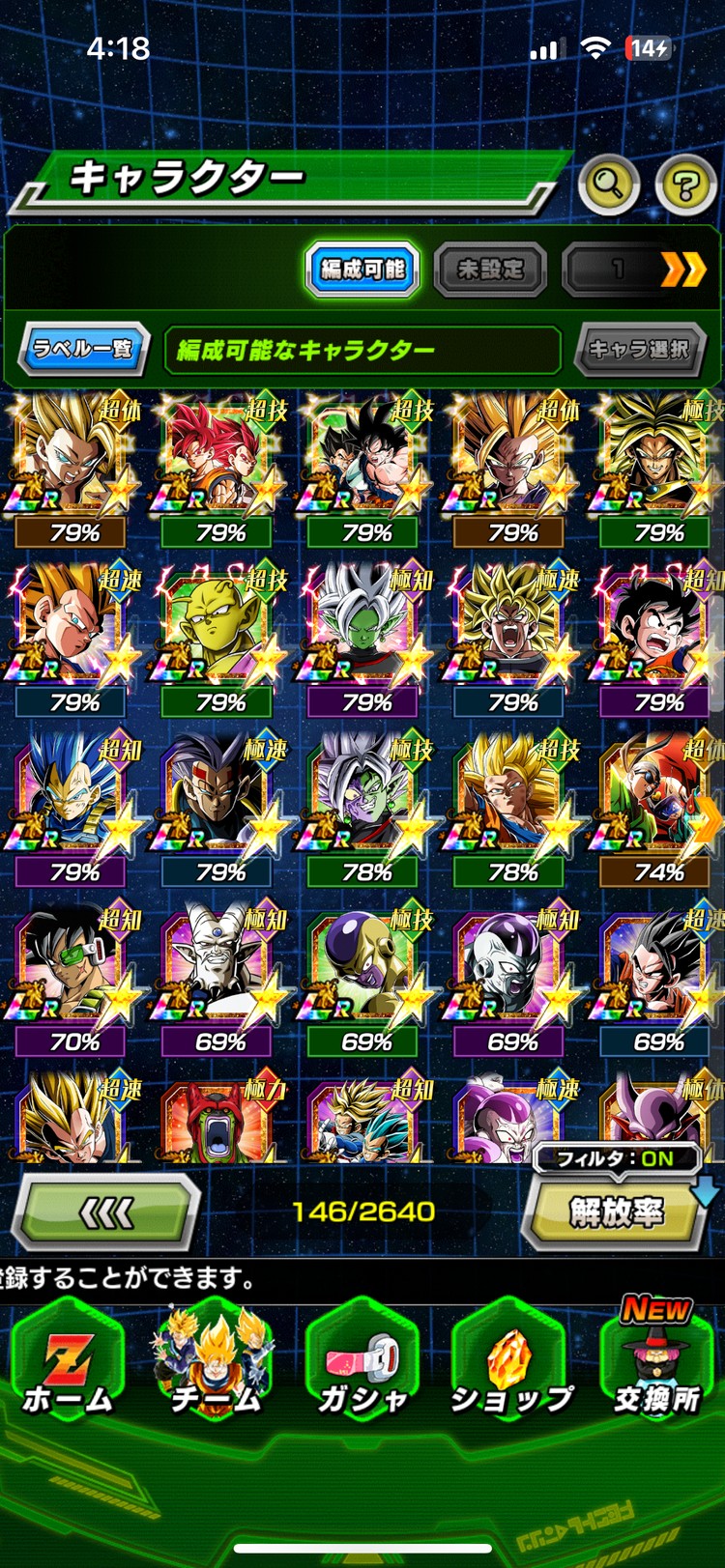The height and width of the screenshot is (1568, 725).
Task: Select the 編成可能 filter tab
Action: tap(362, 269)
